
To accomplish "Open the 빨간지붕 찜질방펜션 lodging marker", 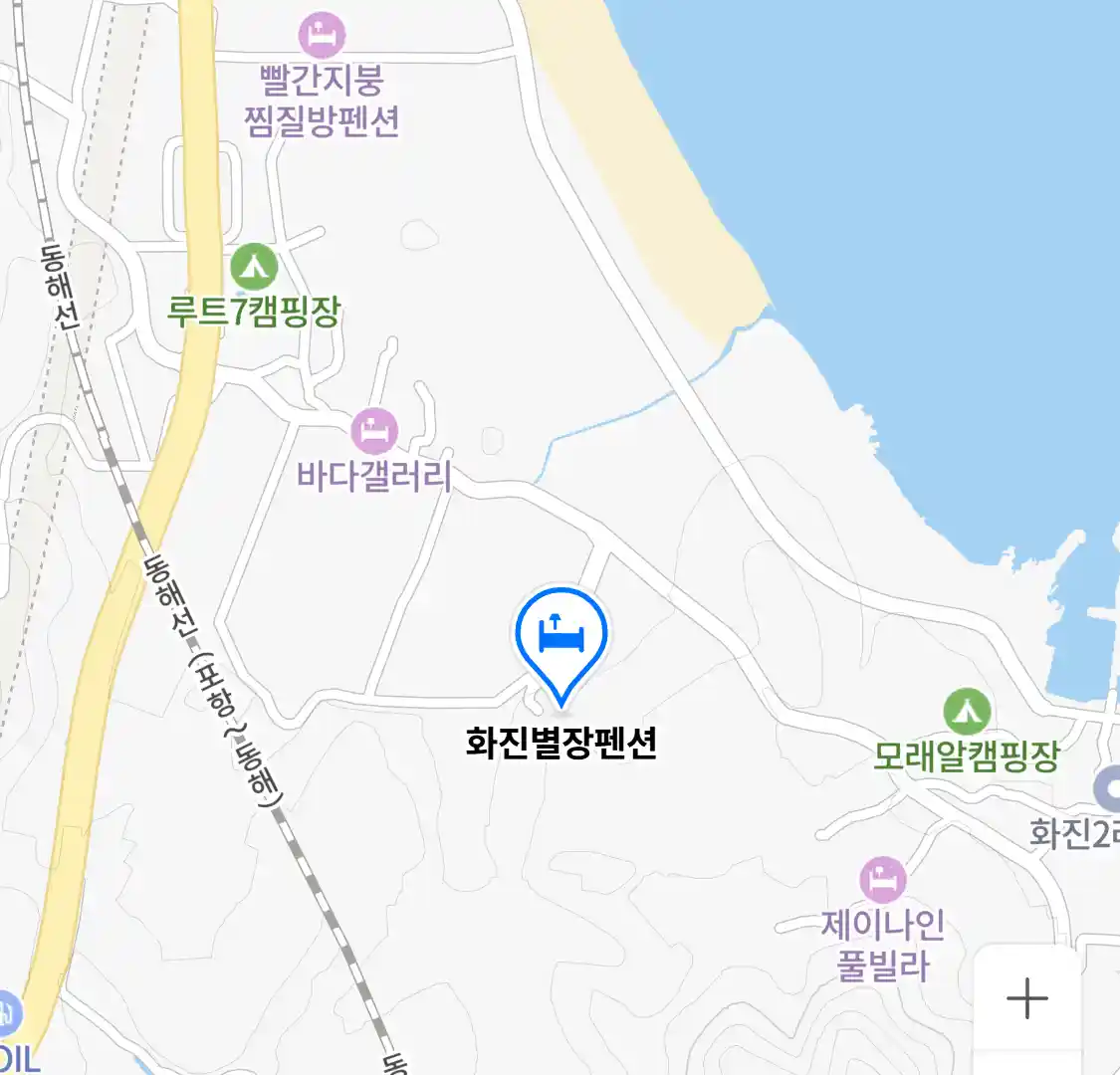I will pos(322,36).
